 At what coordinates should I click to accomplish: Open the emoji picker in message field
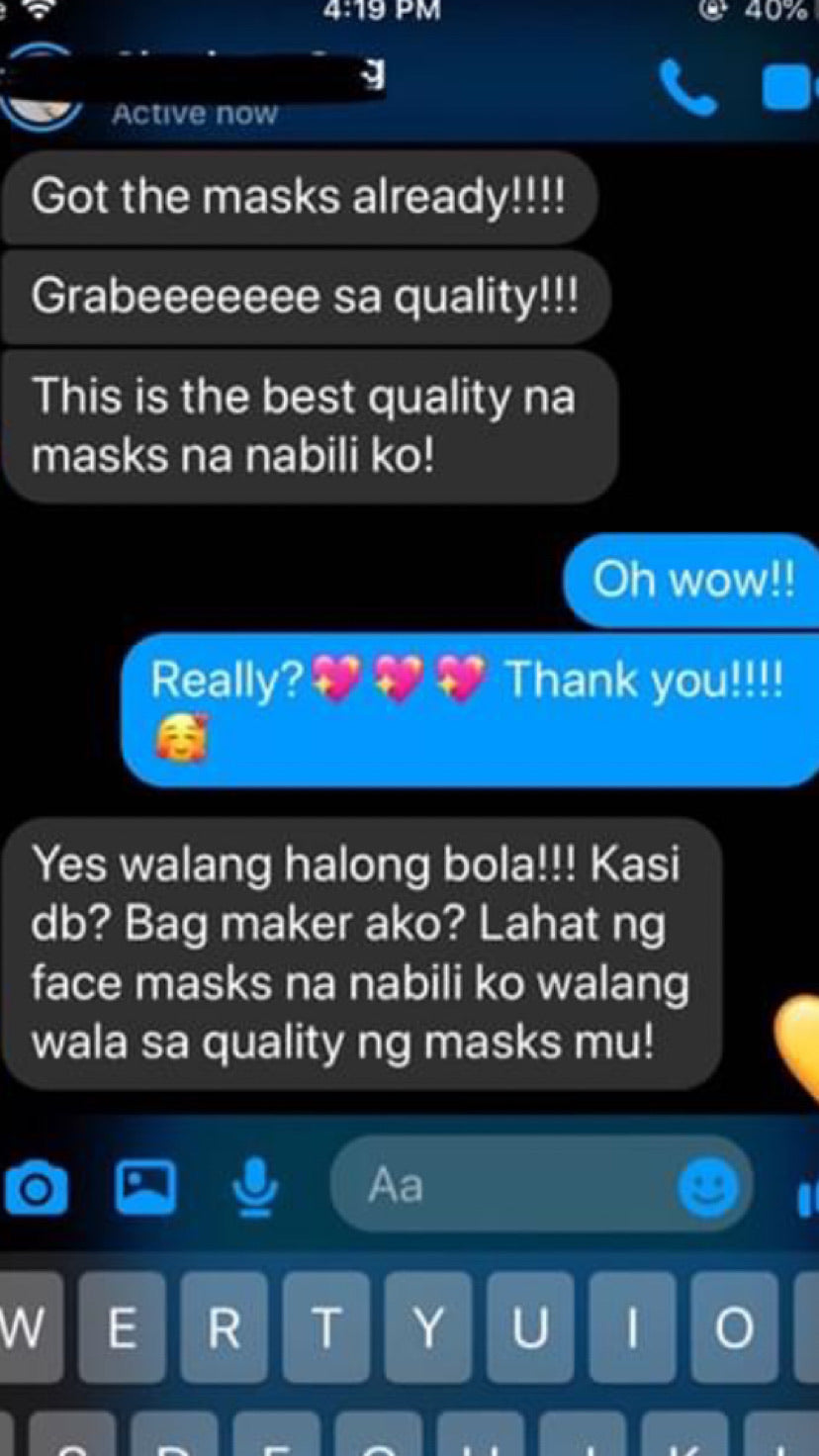pyautogui.click(x=708, y=1187)
